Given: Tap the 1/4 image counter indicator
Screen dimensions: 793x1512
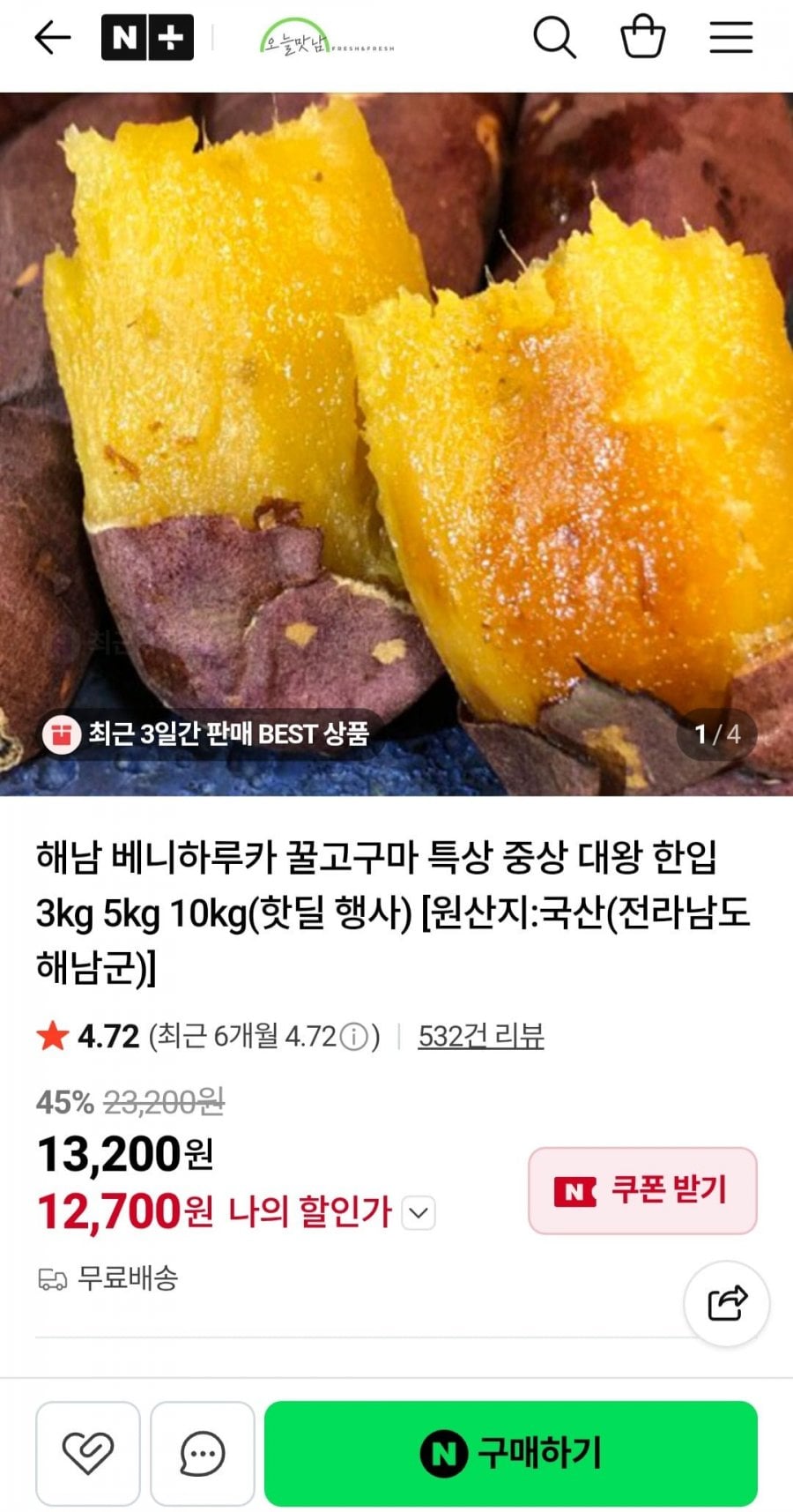Looking at the screenshot, I should (x=715, y=734).
